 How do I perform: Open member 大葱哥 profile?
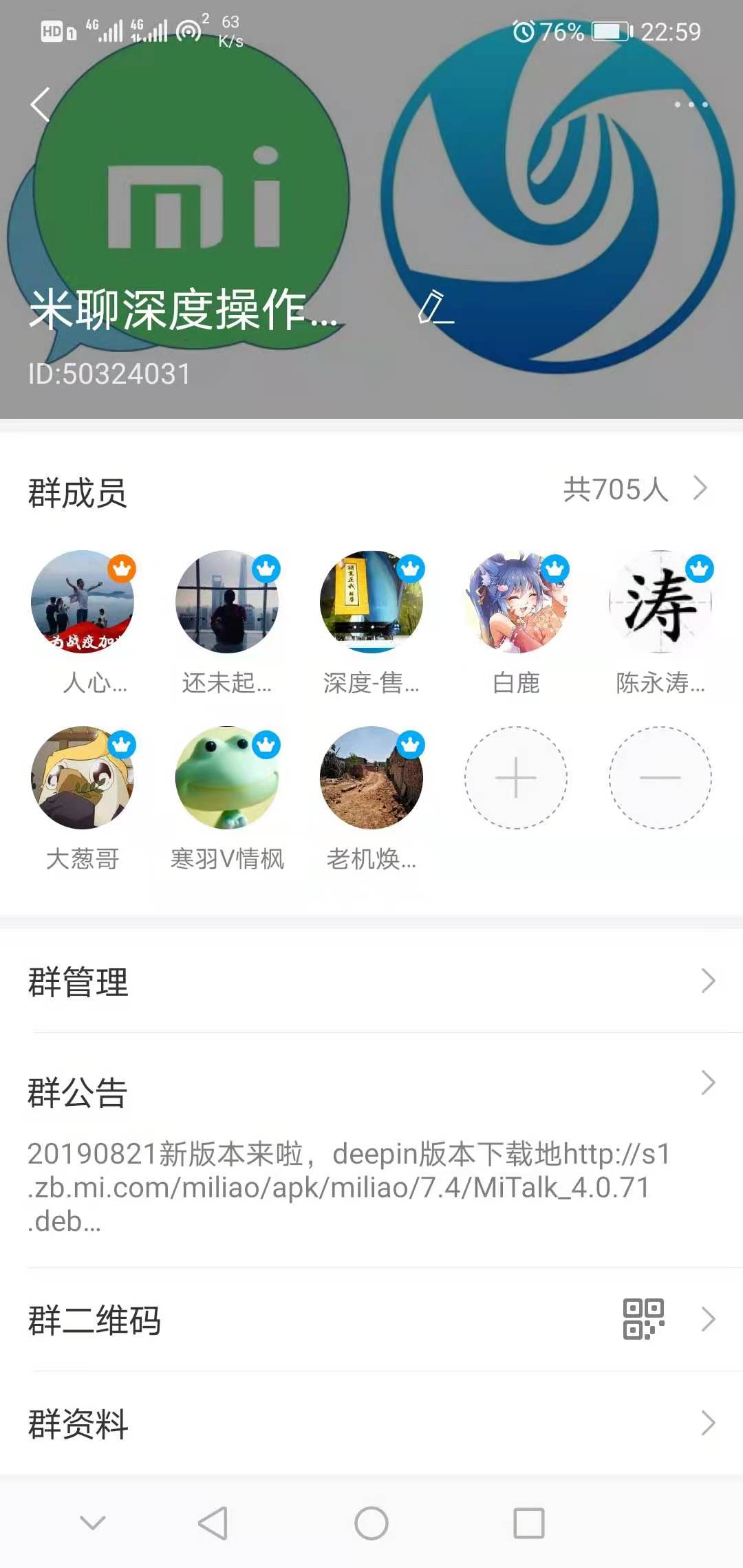point(83,778)
